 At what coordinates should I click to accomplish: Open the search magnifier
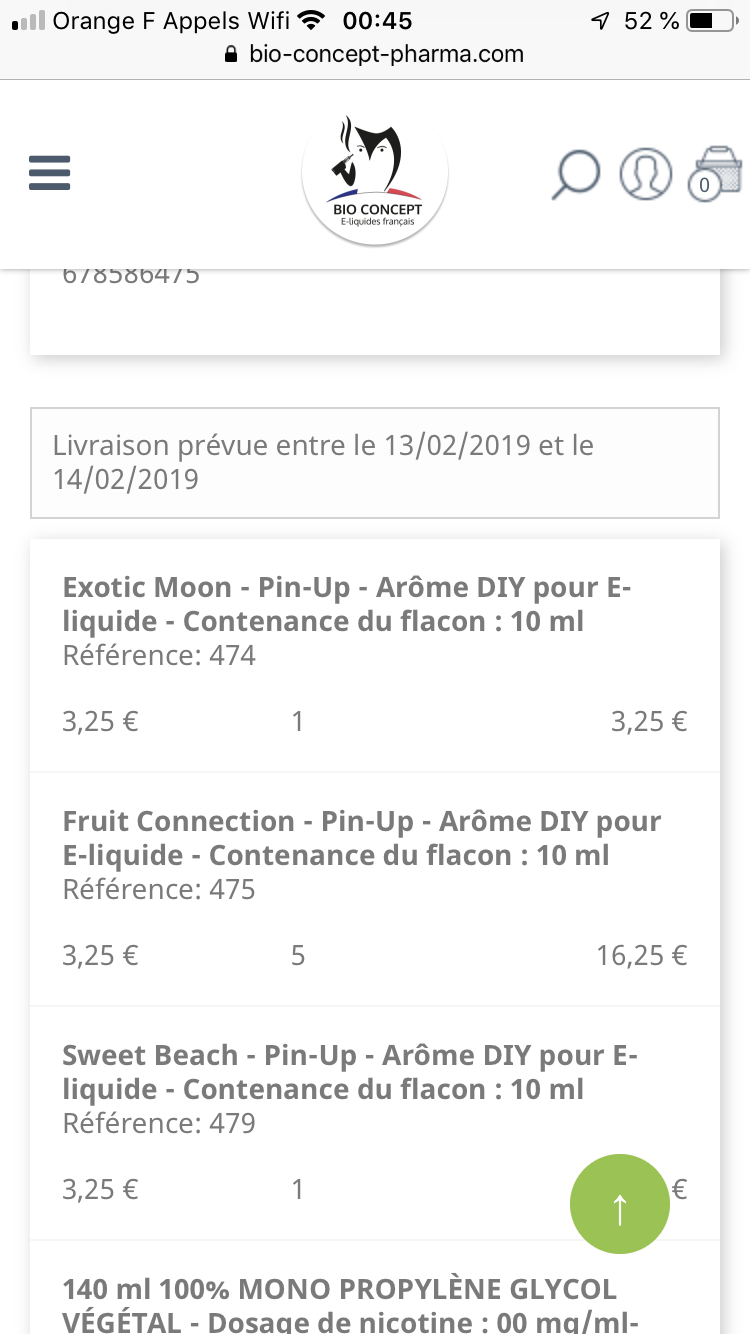click(575, 175)
